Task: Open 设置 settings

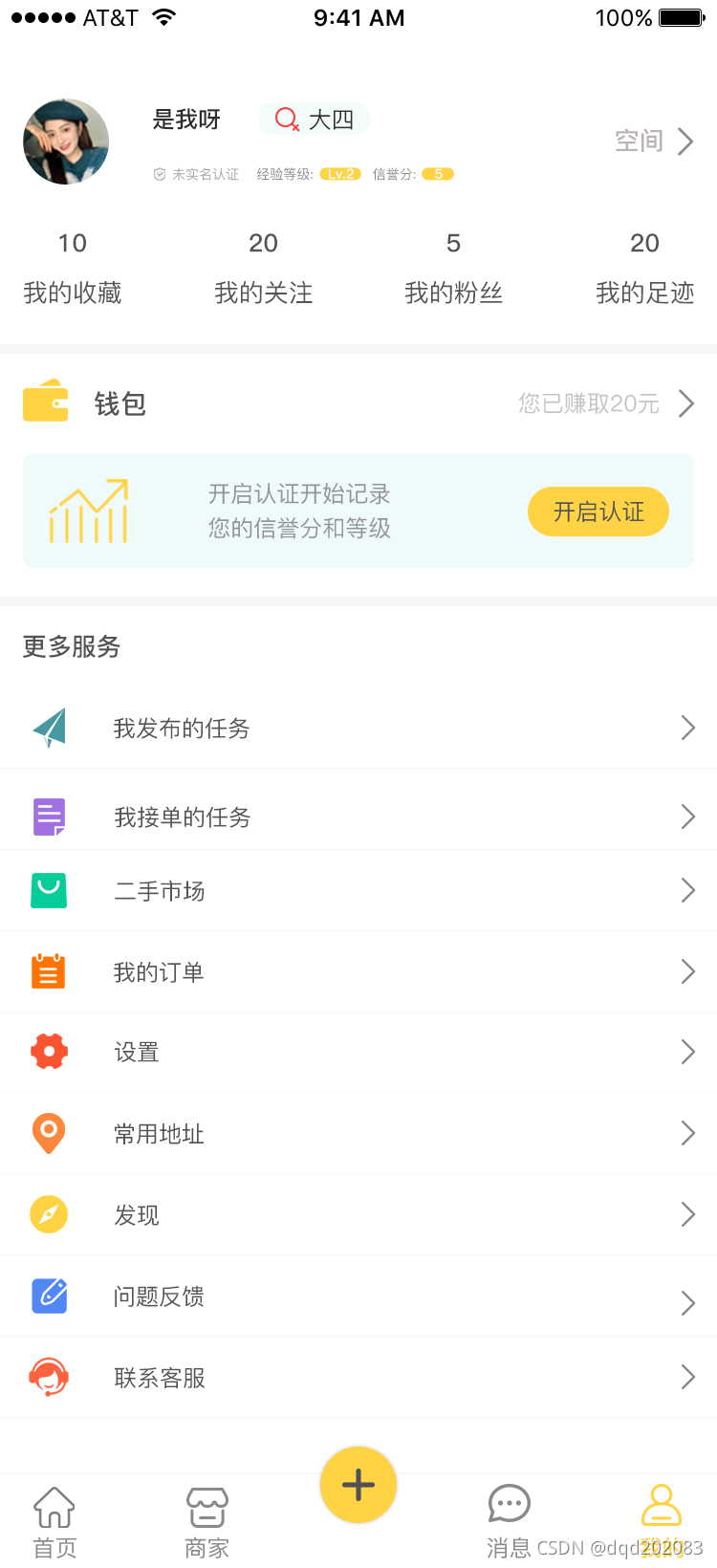Action: tap(358, 1053)
